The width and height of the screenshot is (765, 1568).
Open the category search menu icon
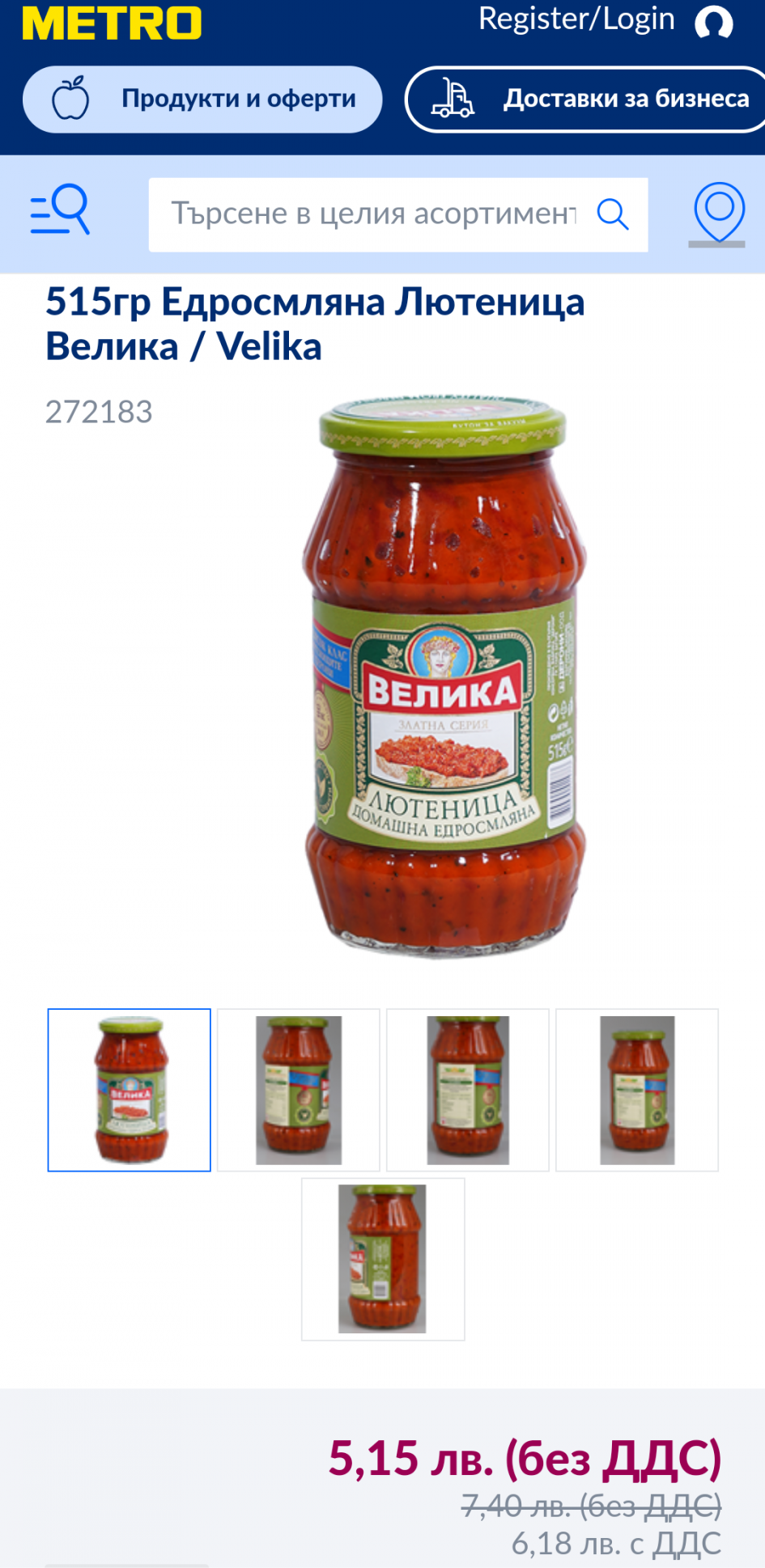(x=60, y=210)
